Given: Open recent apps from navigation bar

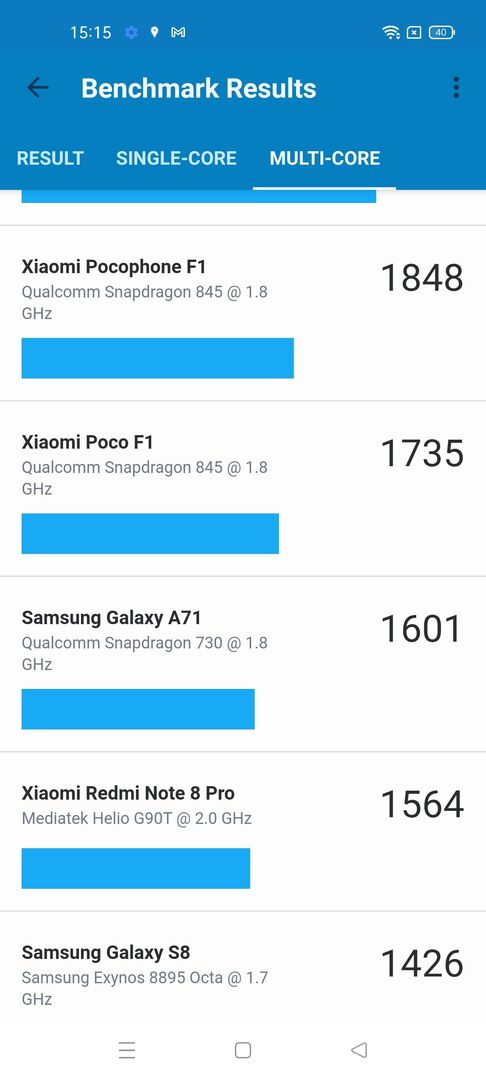Looking at the screenshot, I should click(127, 1050).
